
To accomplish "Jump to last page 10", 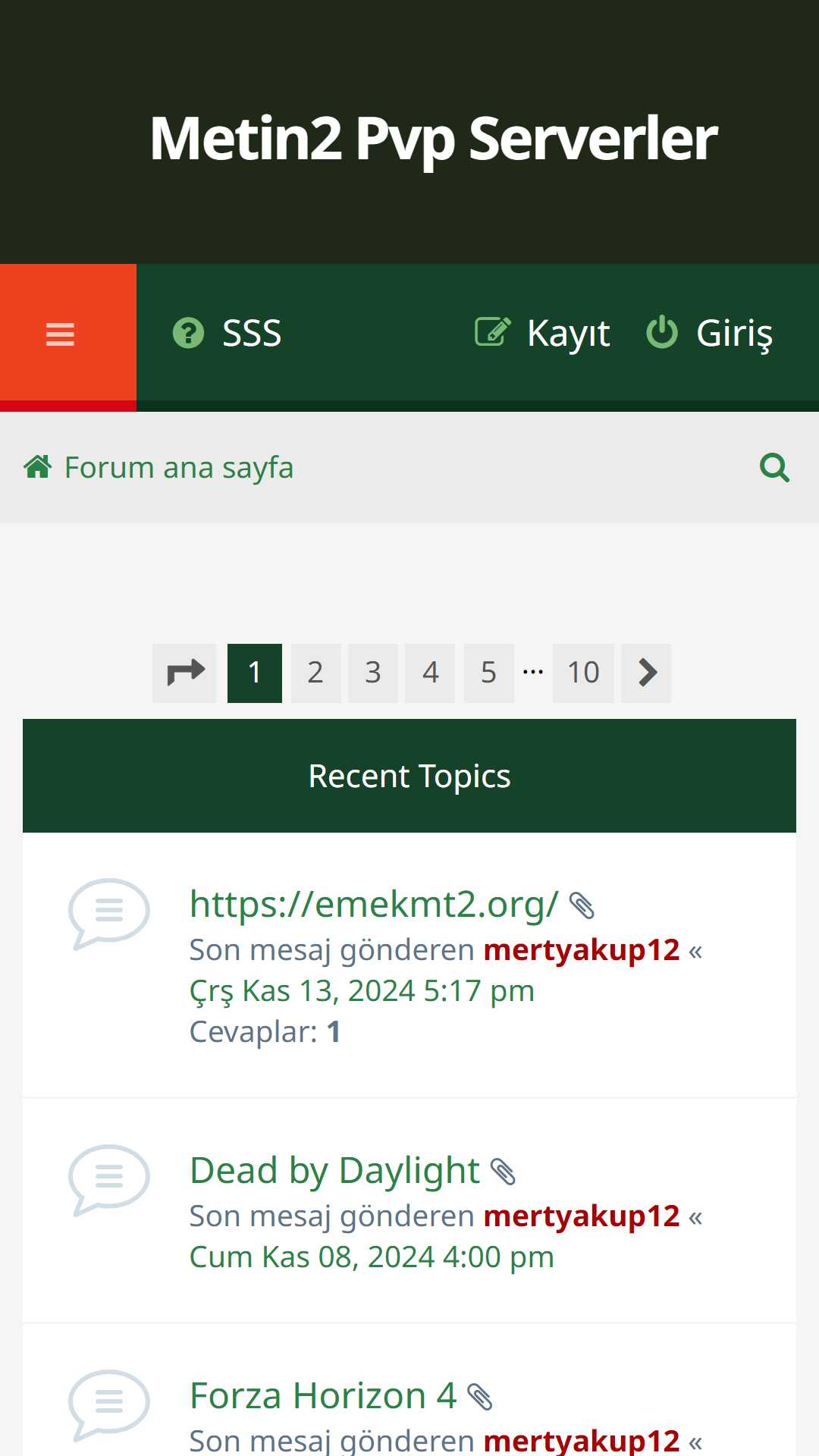I will pos(583,673).
